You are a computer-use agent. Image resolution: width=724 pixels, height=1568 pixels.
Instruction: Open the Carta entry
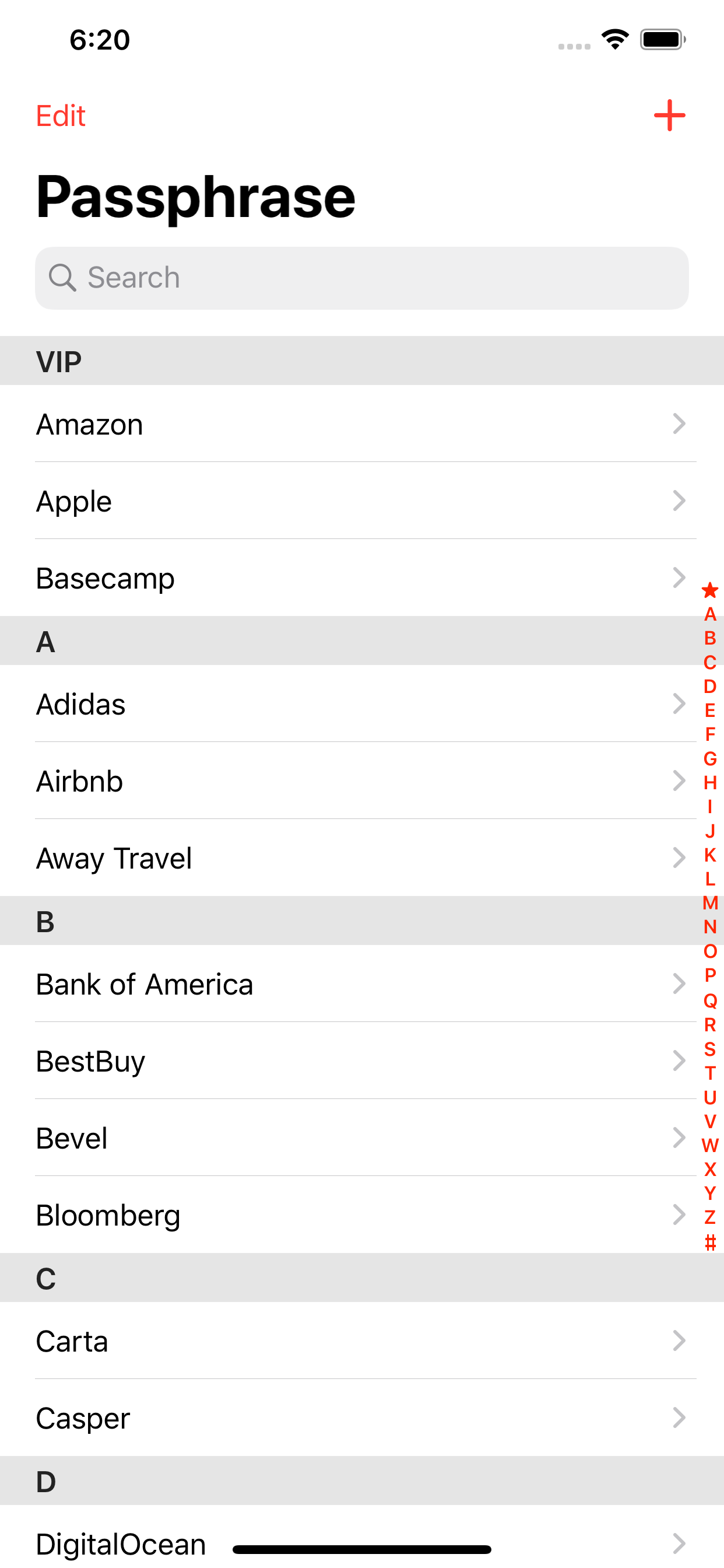(361, 1341)
